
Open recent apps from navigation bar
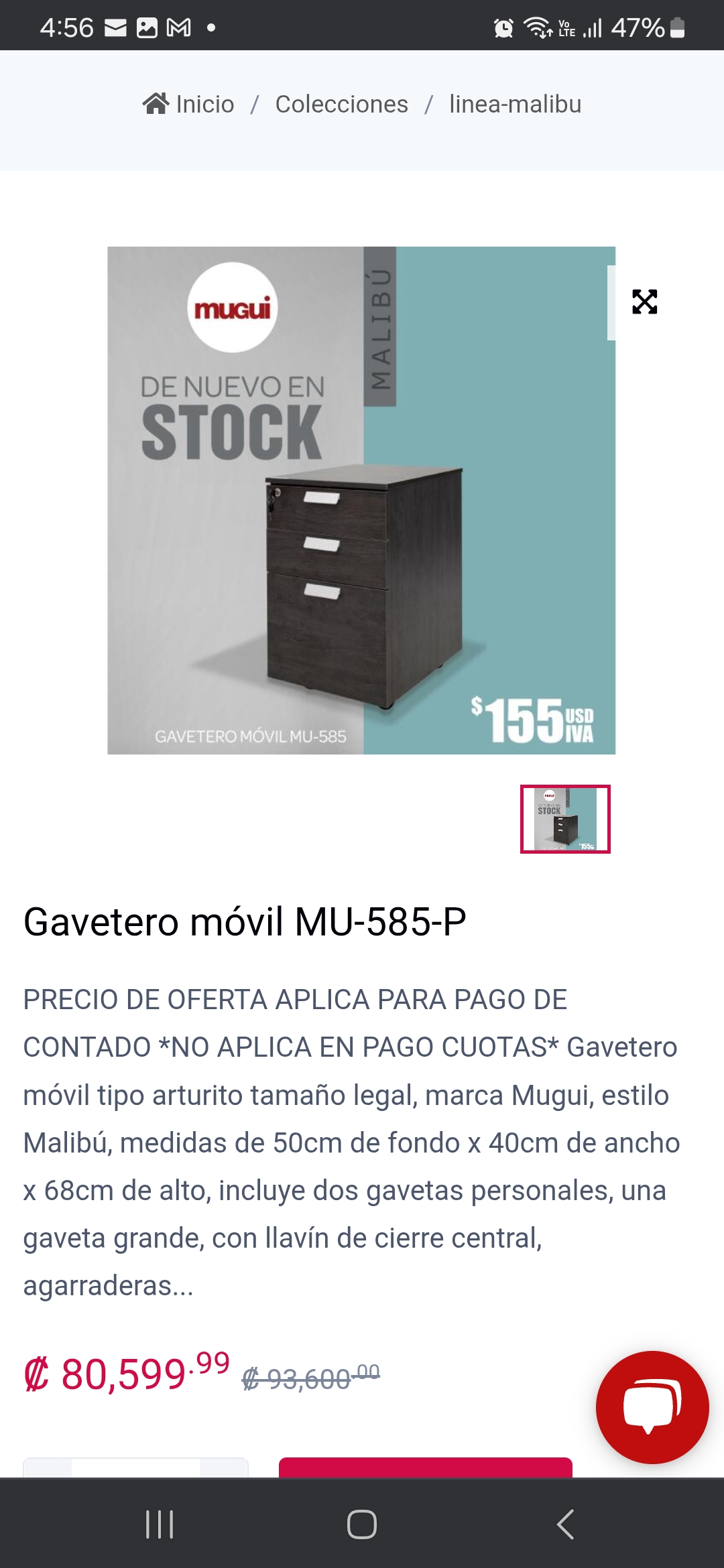click(x=160, y=1524)
